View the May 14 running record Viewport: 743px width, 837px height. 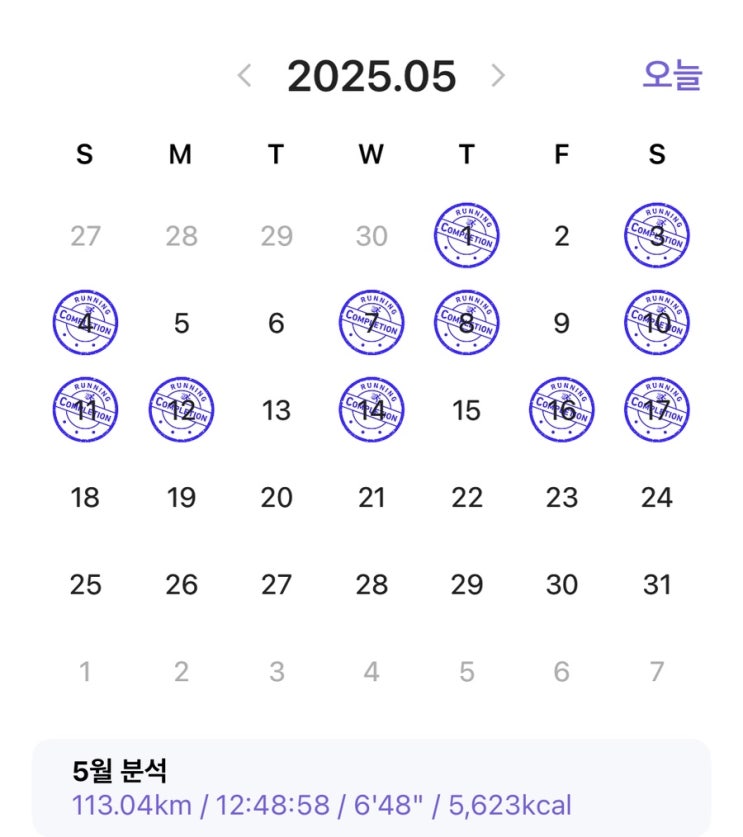tap(372, 409)
